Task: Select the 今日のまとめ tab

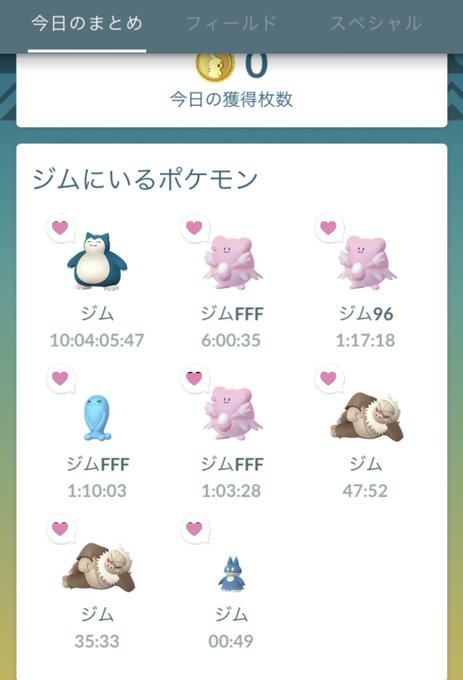Action: [x=87, y=23]
